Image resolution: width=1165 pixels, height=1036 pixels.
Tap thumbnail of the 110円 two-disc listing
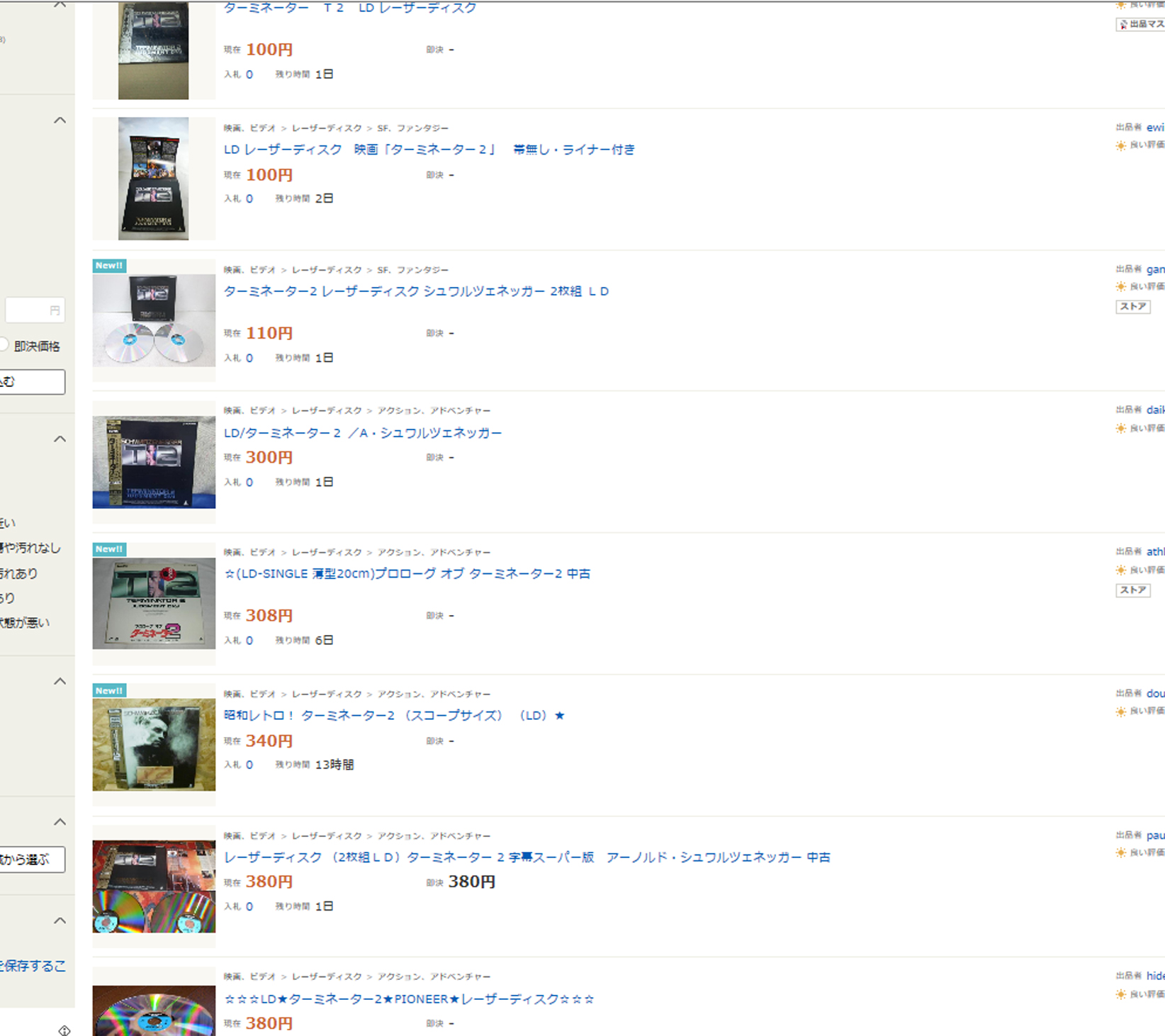154,320
